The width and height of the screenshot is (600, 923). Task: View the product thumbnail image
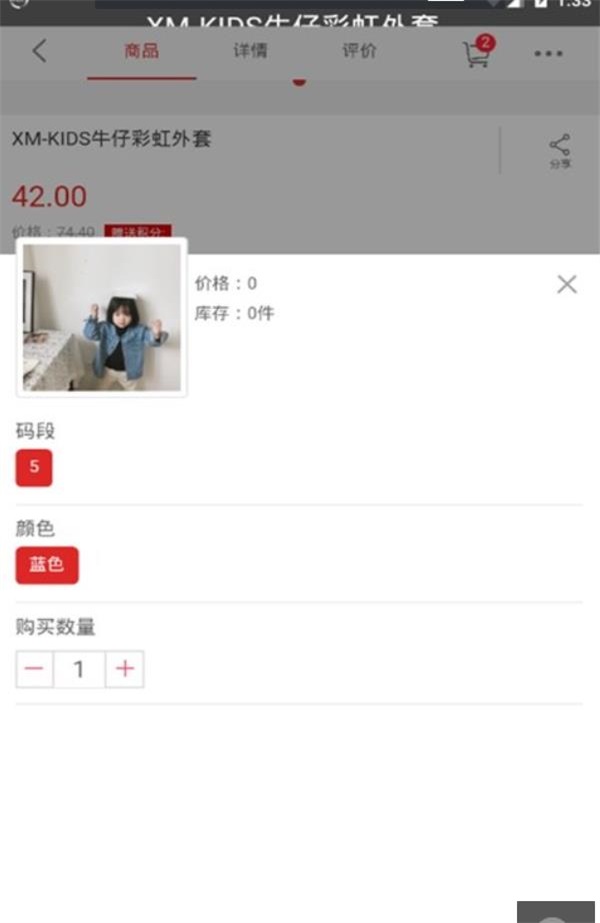[102, 318]
